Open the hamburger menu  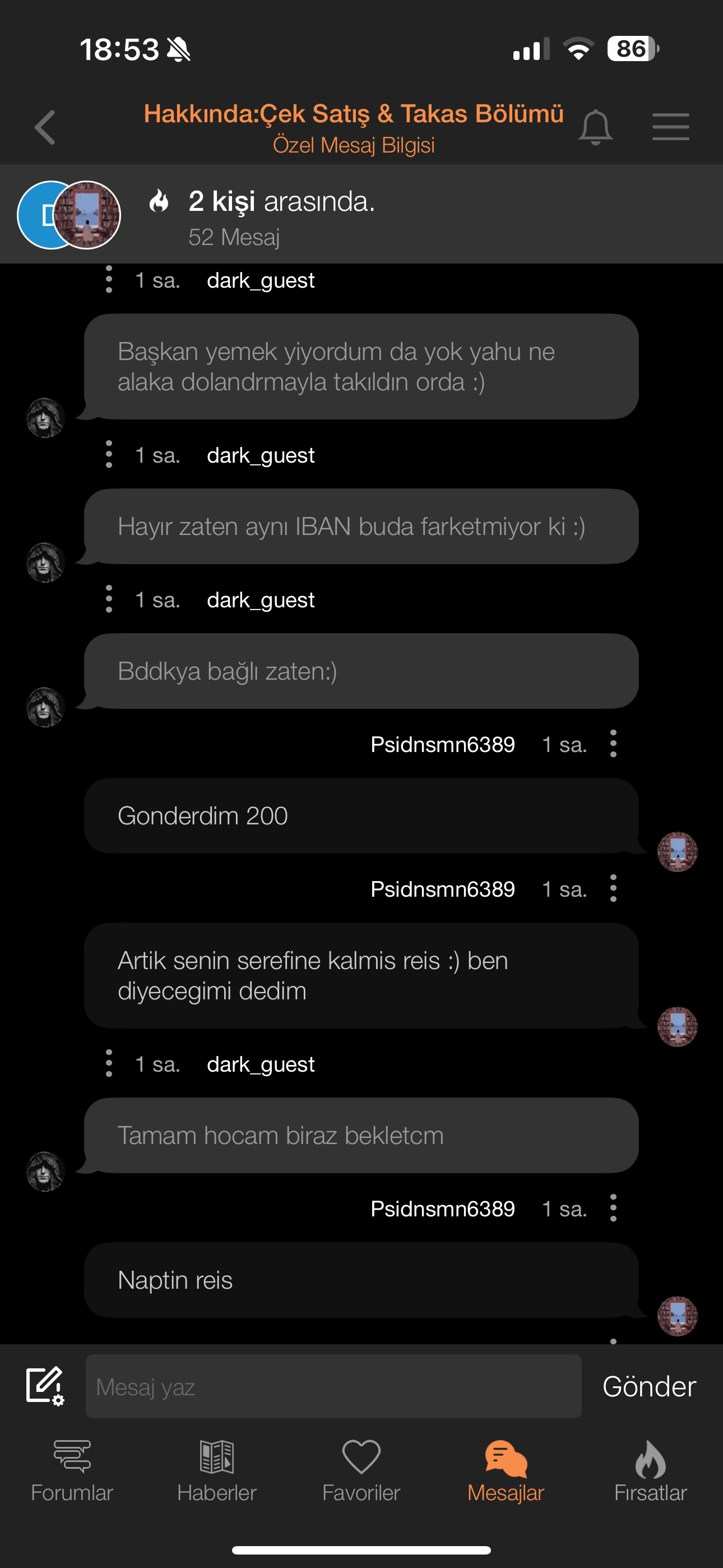671,127
